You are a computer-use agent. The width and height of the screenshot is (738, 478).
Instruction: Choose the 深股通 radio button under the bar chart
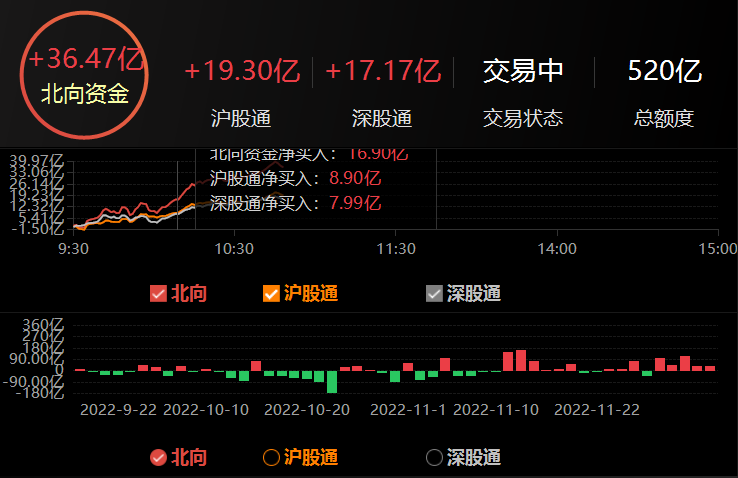click(x=434, y=457)
